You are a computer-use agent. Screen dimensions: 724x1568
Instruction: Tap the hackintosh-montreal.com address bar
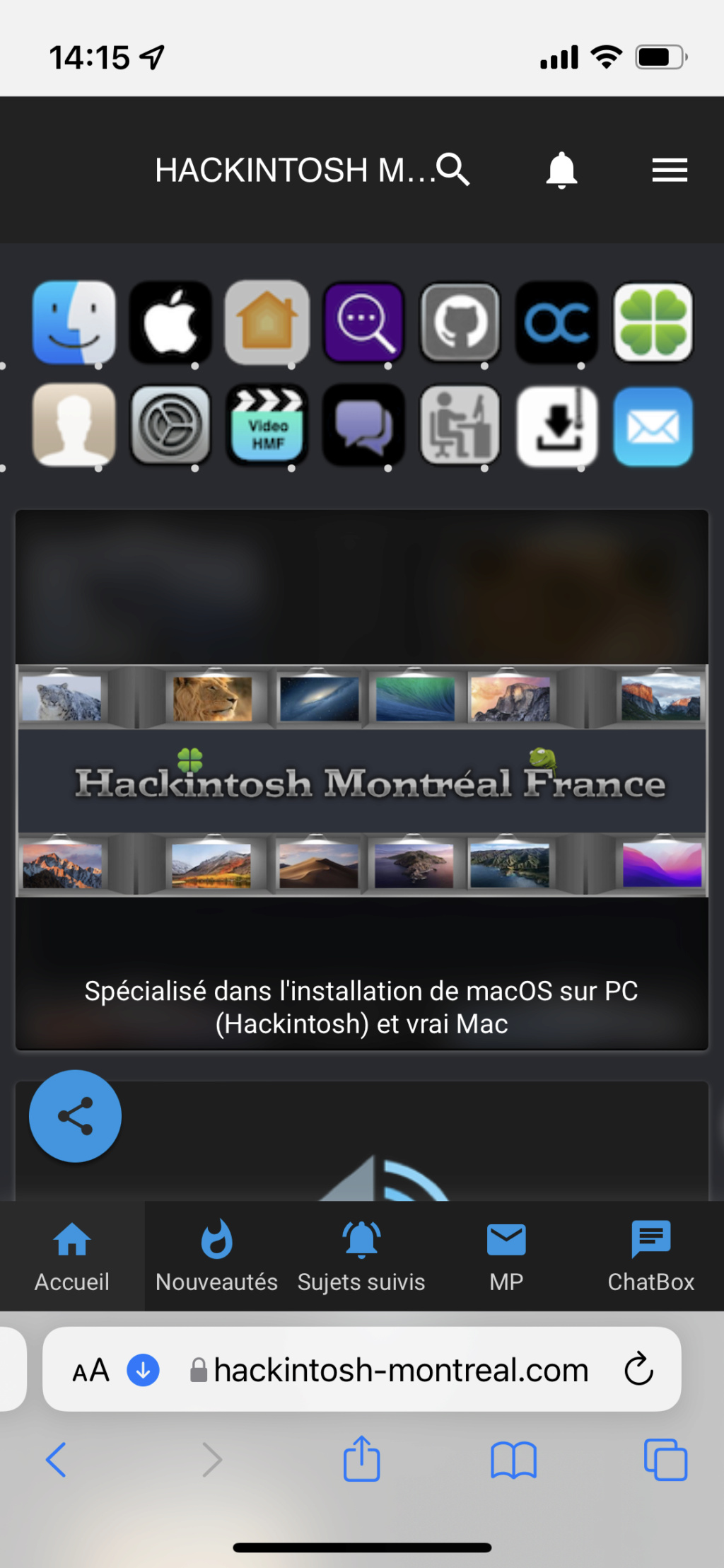click(x=400, y=1370)
